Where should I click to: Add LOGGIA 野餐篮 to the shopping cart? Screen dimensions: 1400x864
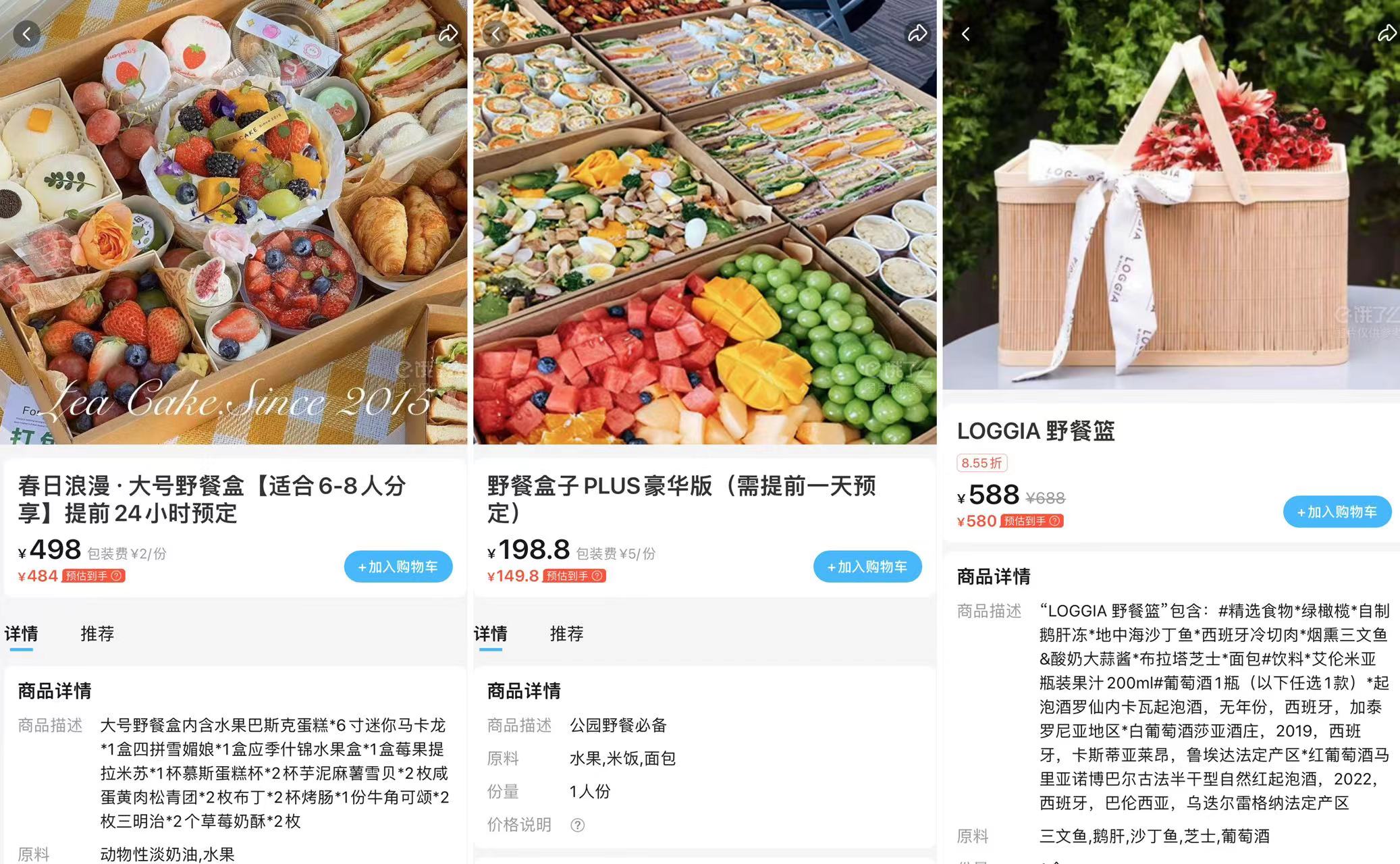coord(1337,512)
